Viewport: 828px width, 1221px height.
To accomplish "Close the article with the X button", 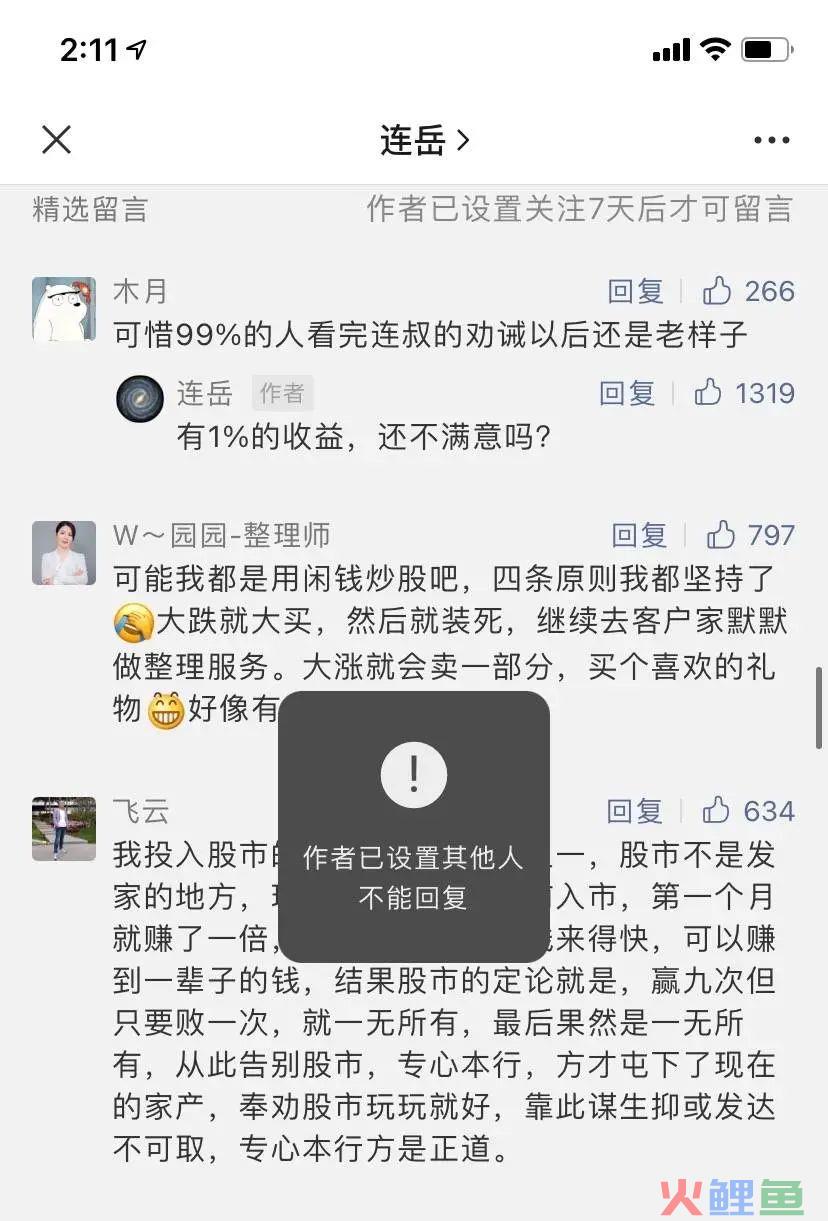I will 57,140.
